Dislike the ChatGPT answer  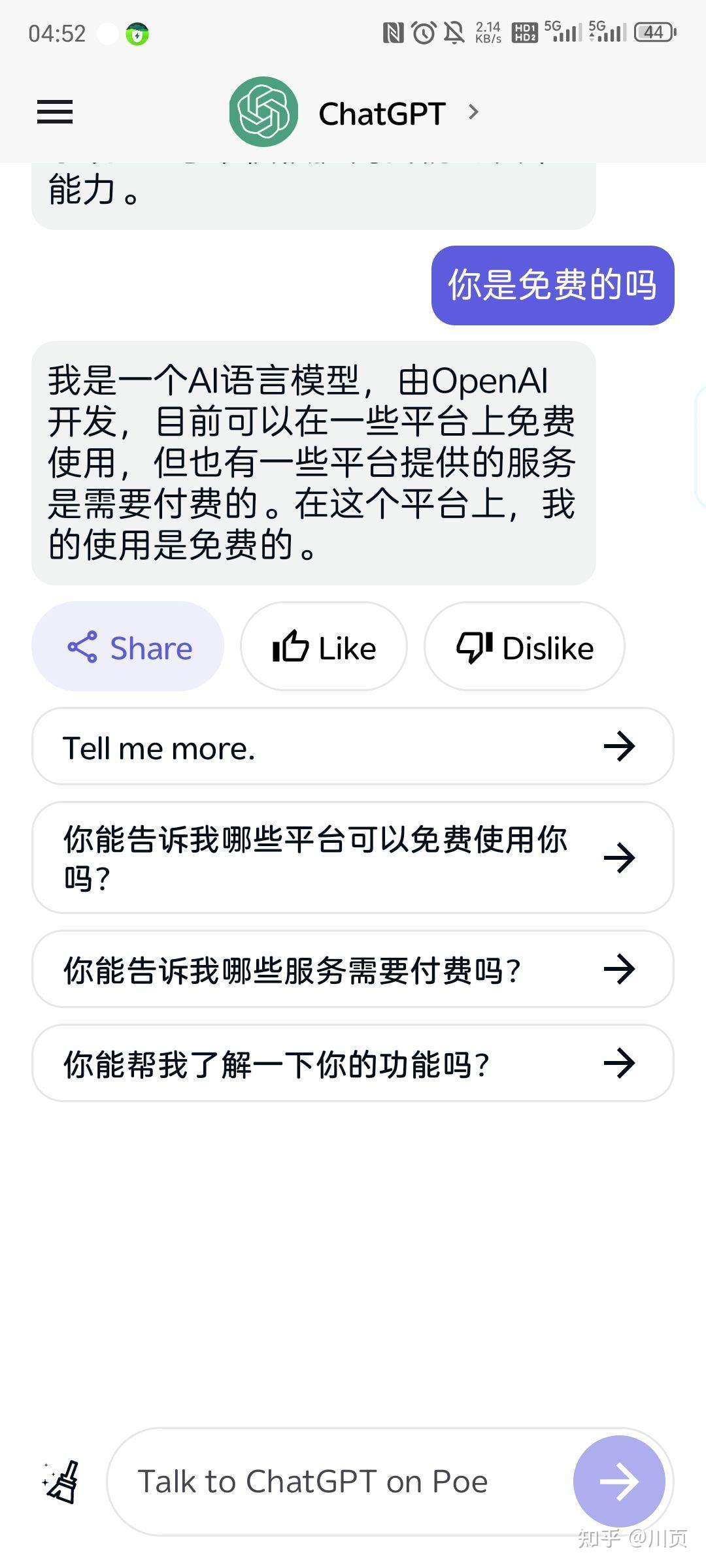click(524, 647)
